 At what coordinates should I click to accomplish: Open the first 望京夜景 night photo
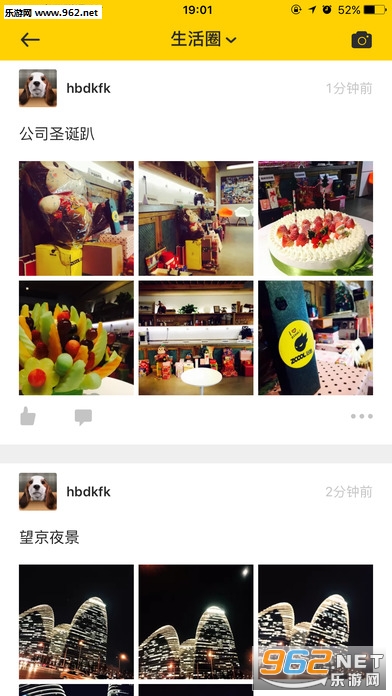76,621
